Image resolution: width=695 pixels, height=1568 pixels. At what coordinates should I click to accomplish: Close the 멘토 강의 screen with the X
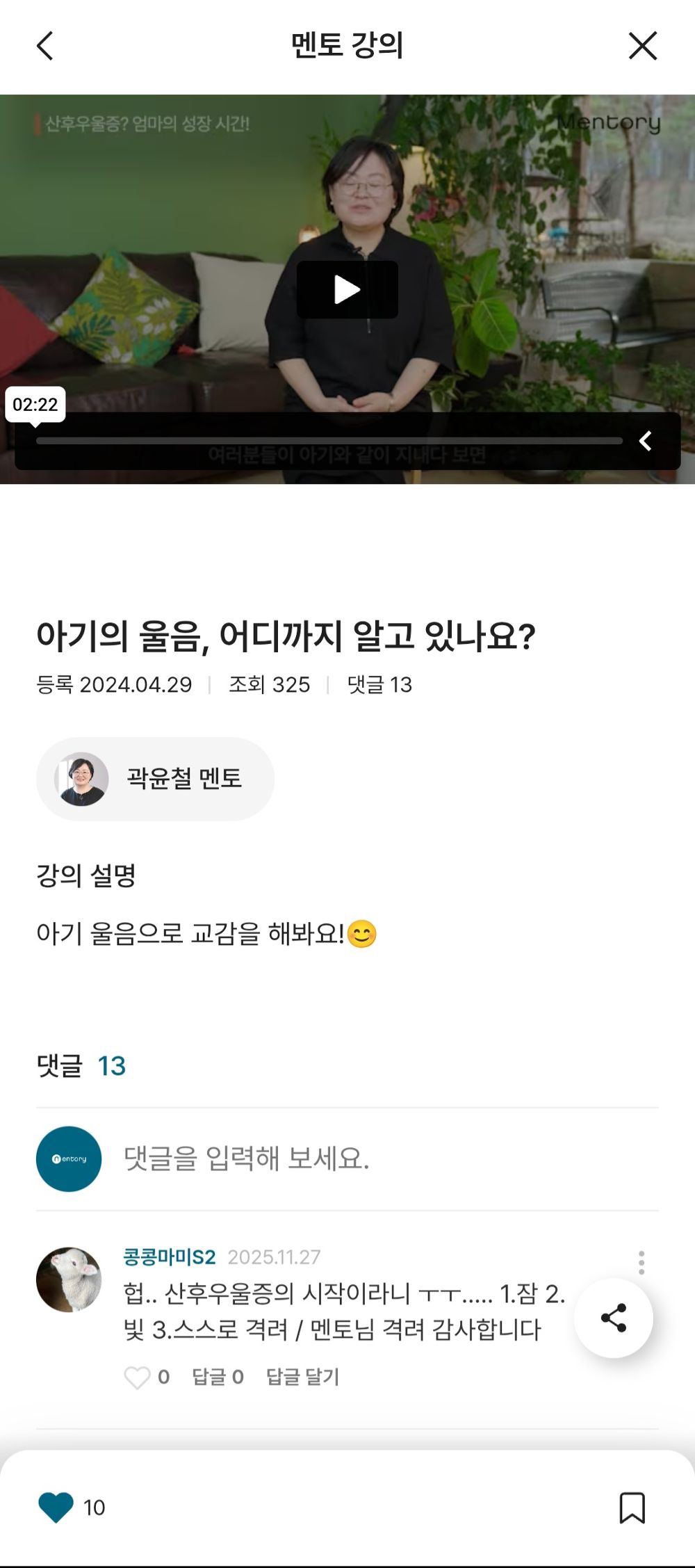643,46
